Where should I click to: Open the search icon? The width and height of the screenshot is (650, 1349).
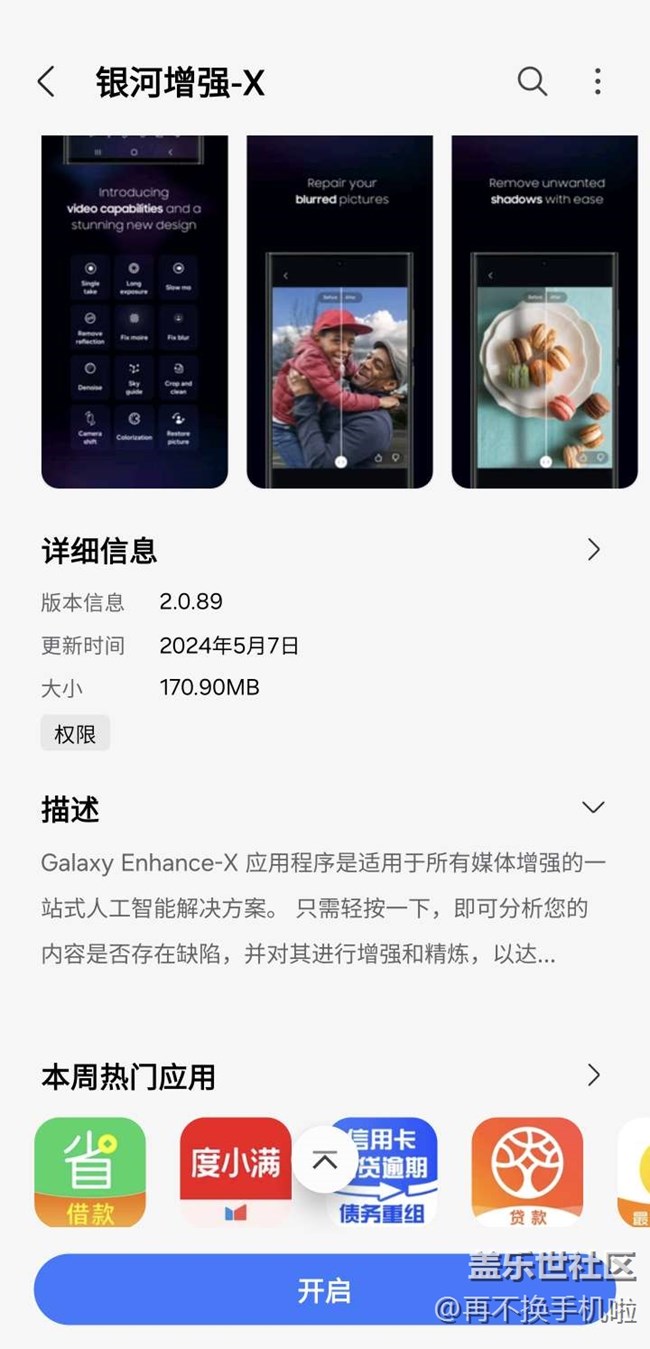point(532,82)
